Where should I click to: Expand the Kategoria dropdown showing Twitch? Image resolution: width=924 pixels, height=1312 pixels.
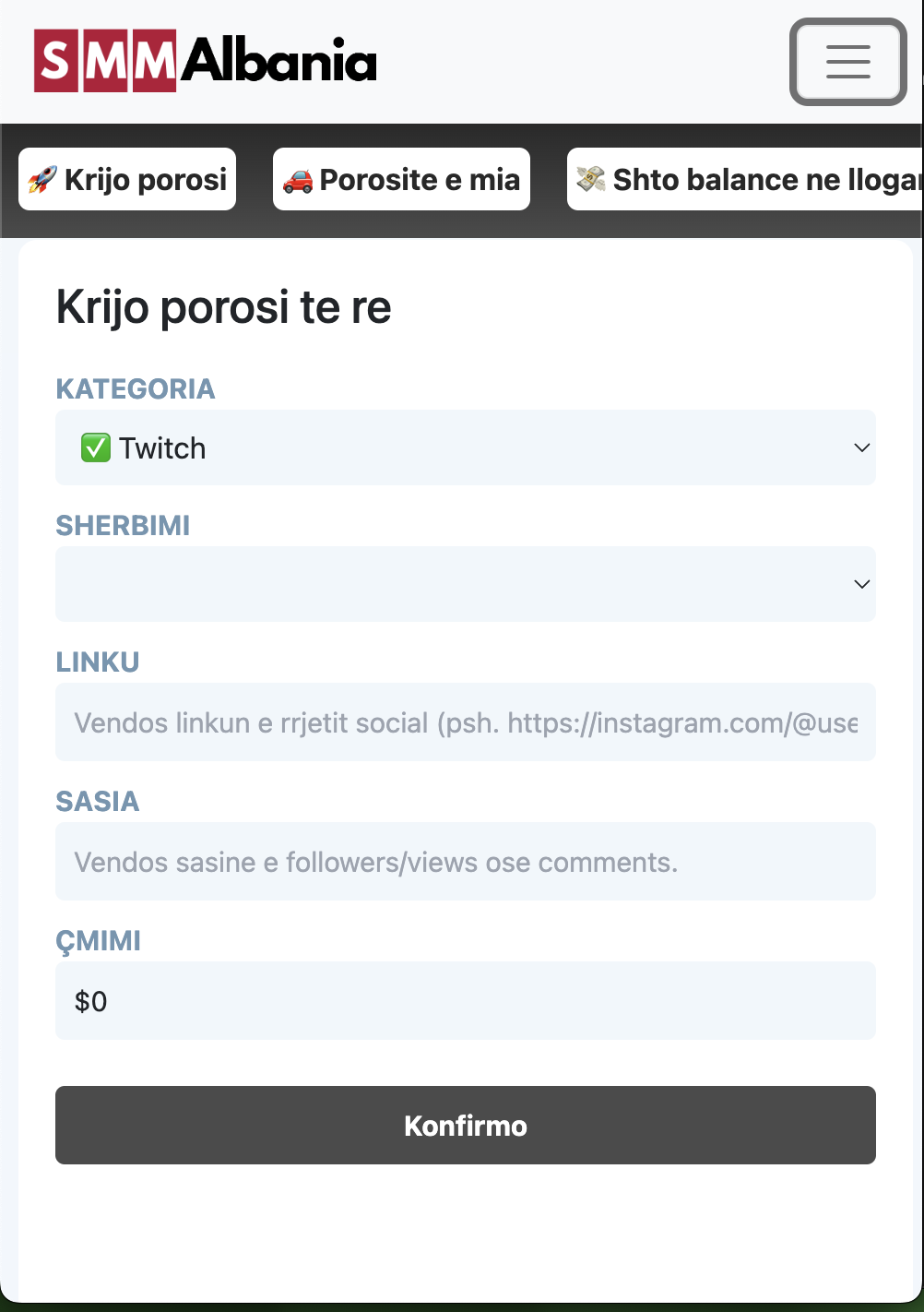[466, 447]
